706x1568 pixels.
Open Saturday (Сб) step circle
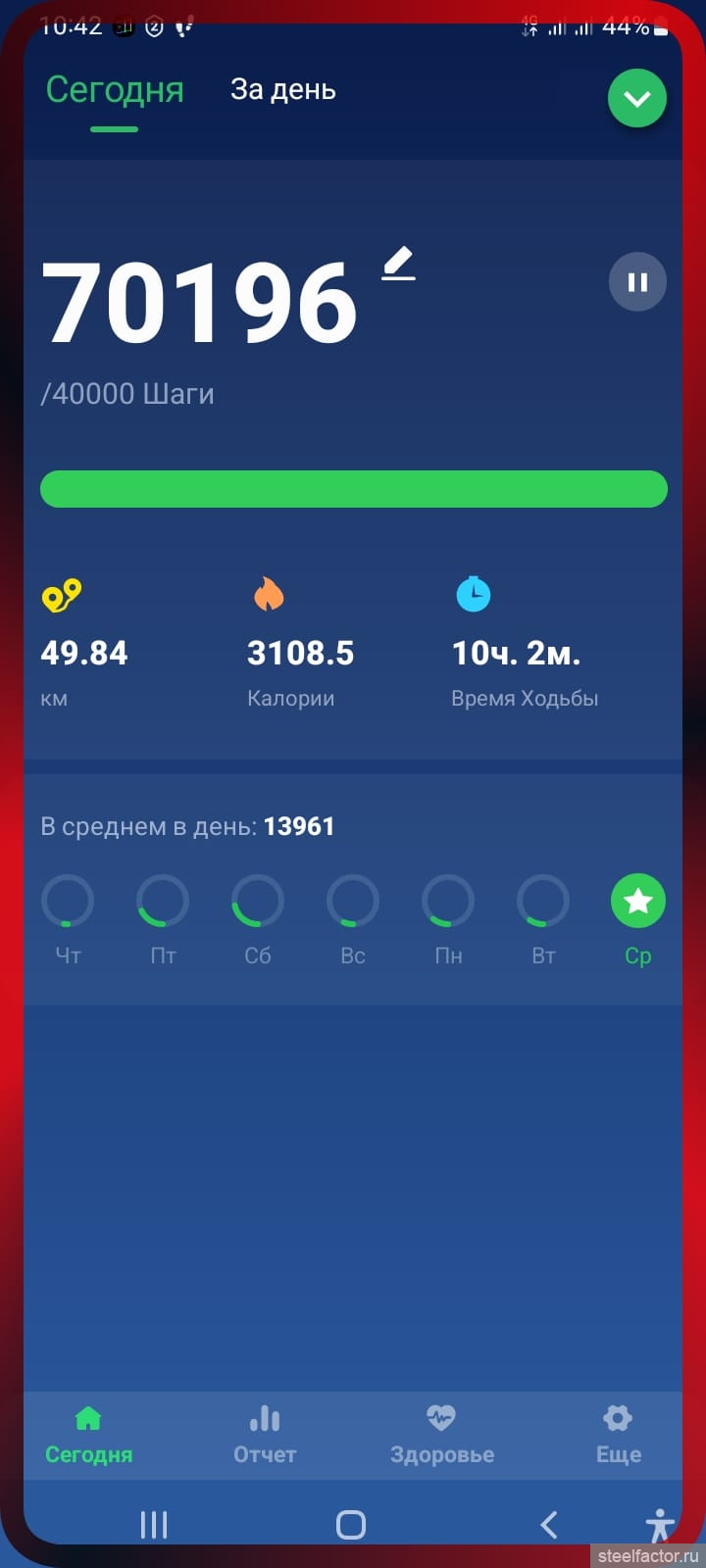point(258,902)
